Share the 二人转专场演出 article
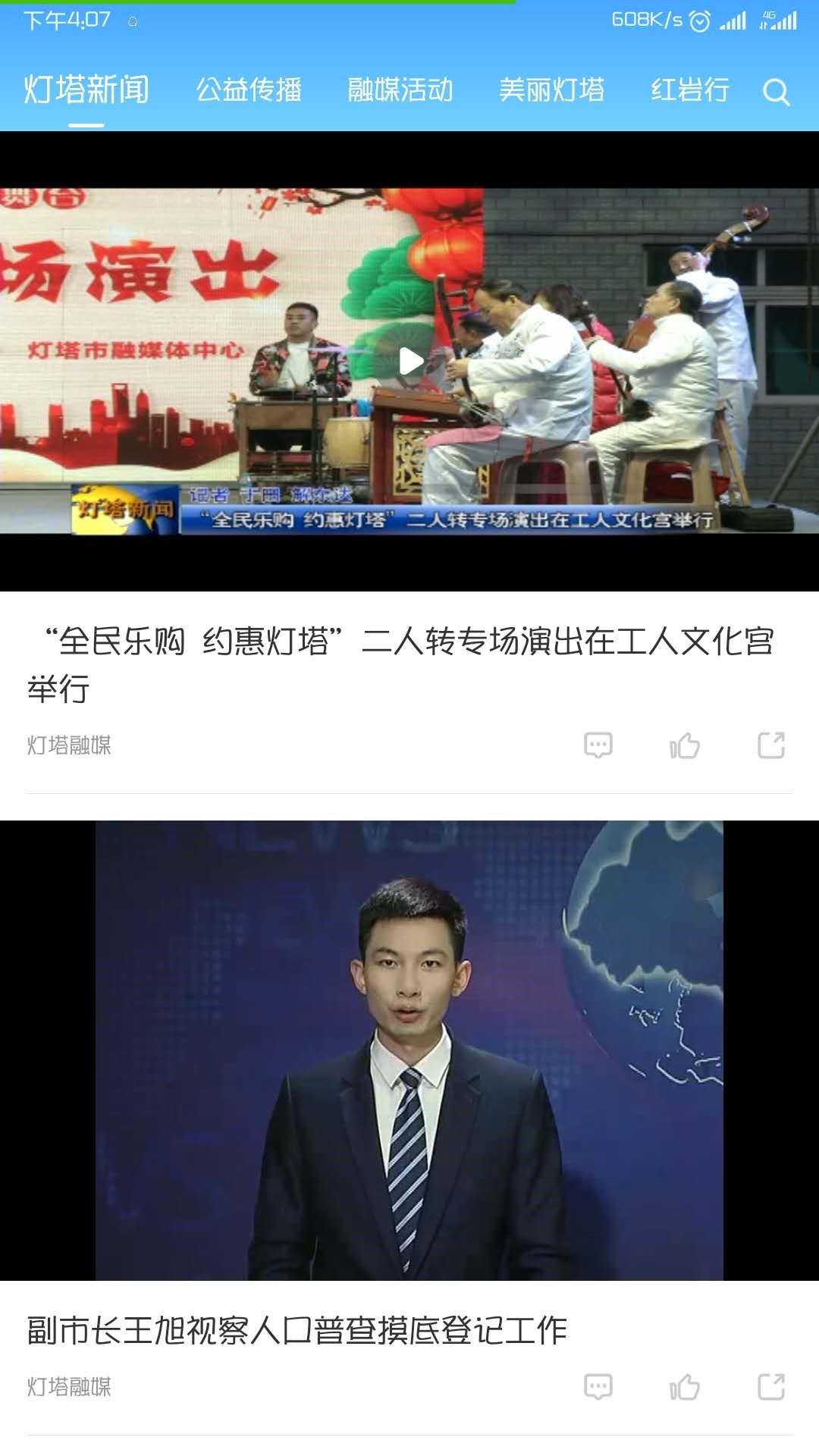 [770, 746]
